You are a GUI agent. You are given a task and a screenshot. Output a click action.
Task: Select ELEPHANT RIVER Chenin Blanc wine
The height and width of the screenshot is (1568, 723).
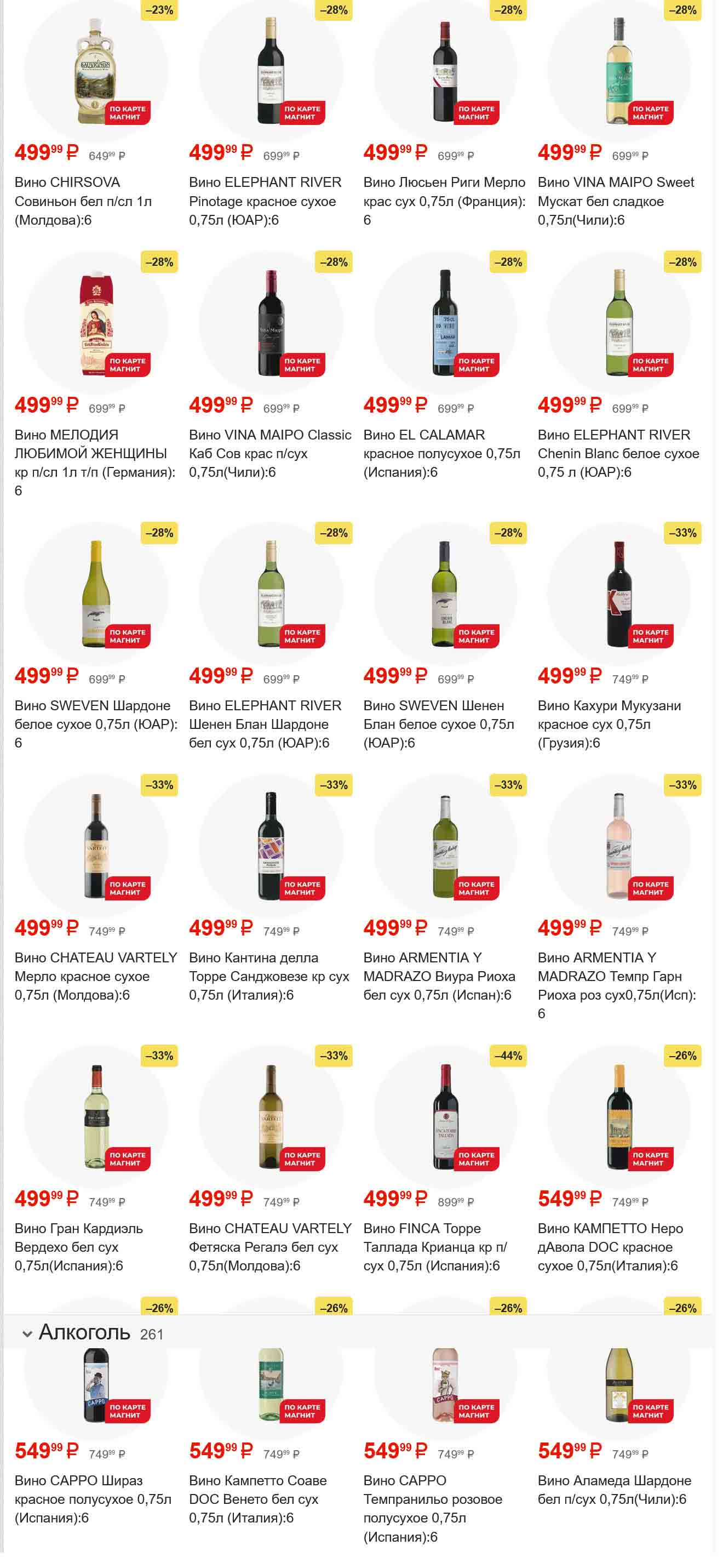pyautogui.click(x=618, y=453)
